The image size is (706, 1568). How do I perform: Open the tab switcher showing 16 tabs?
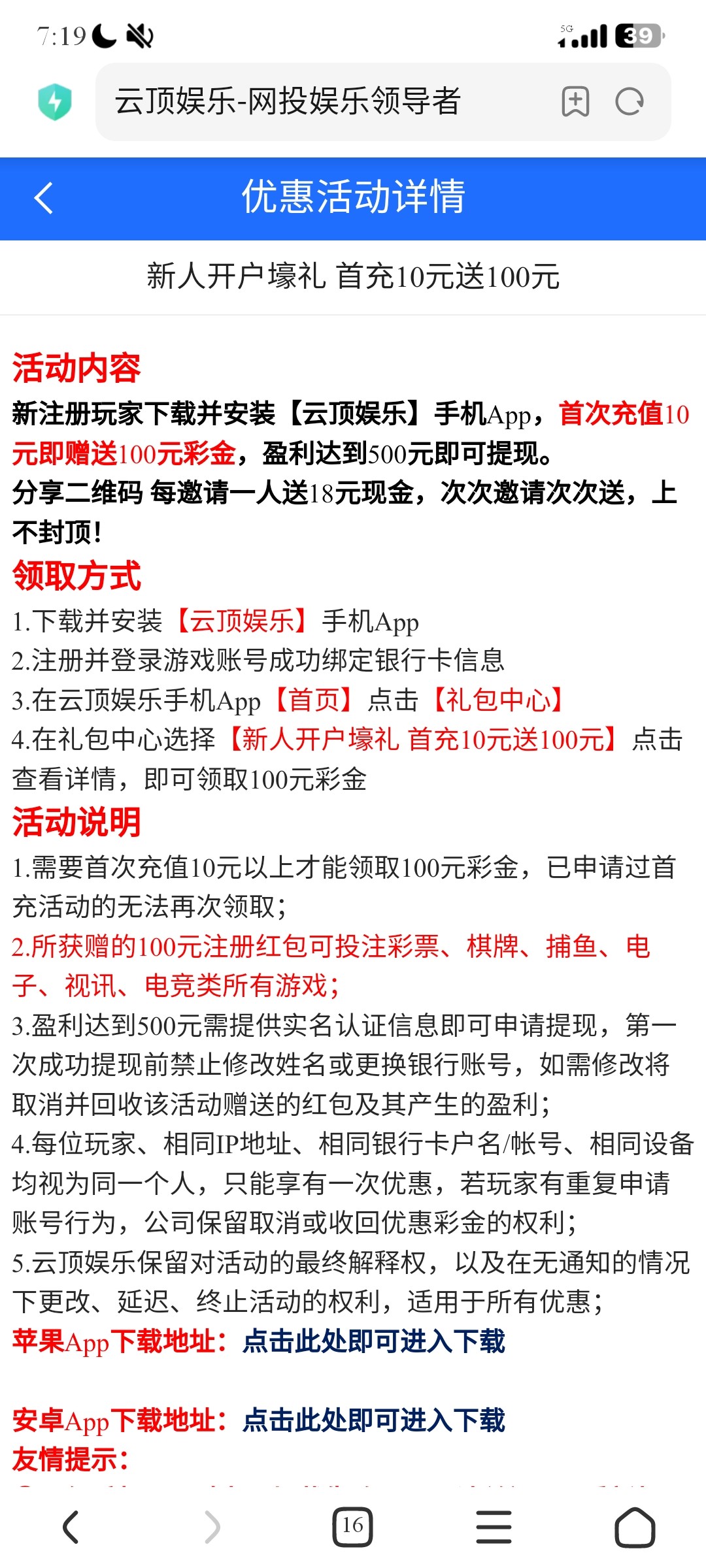(352, 1527)
